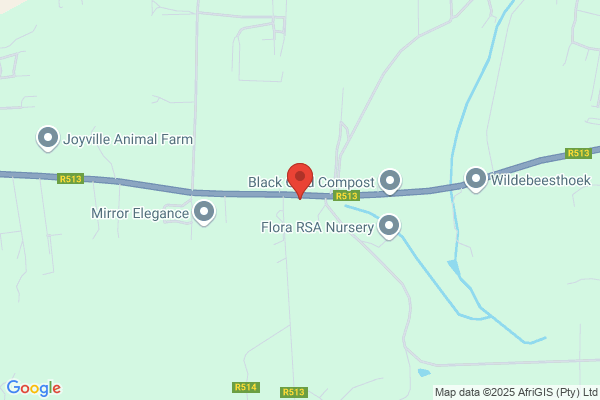Open the Black Gold Compost marker
The image size is (600, 400).
390,181
